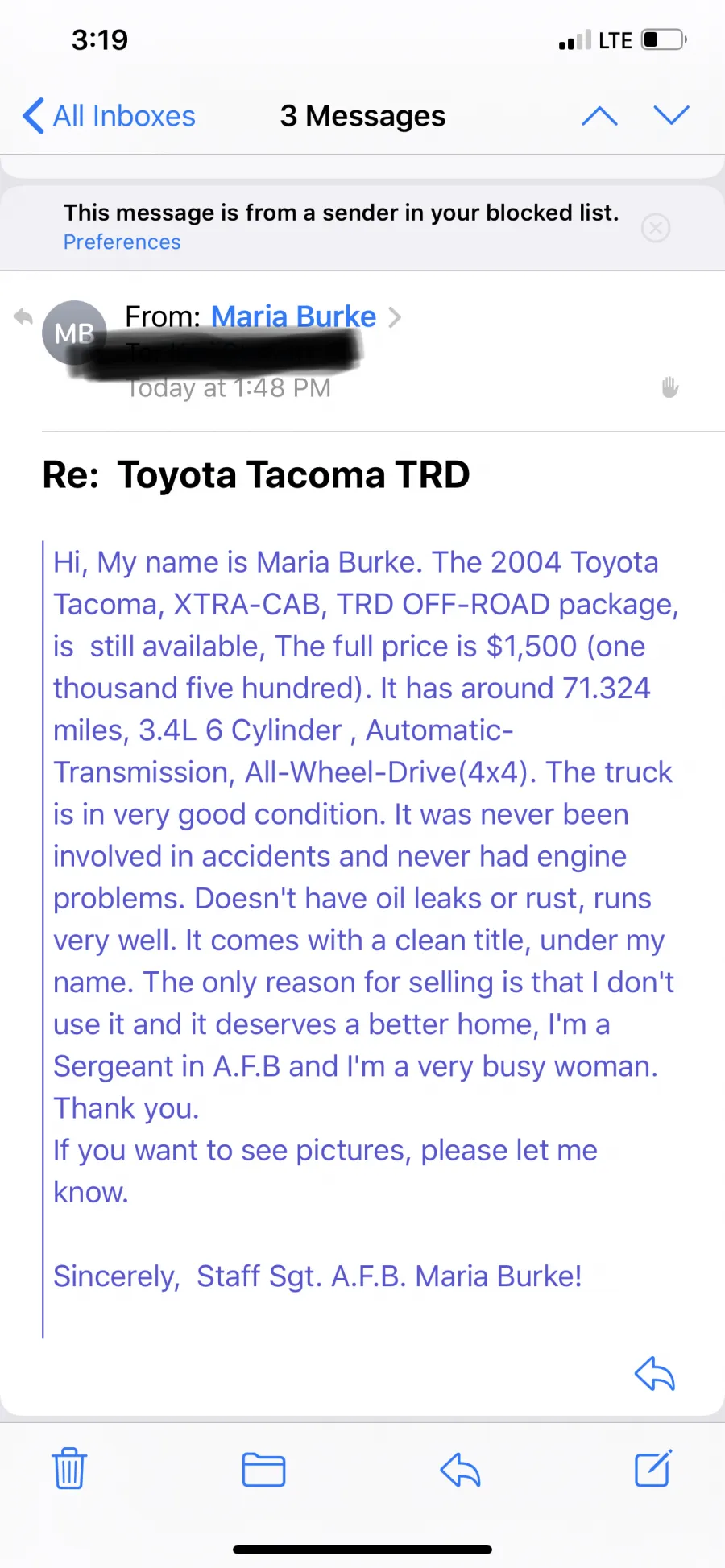This screenshot has width=725, height=1568.
Task: Delete this email with the trash icon
Action: 69,1468
